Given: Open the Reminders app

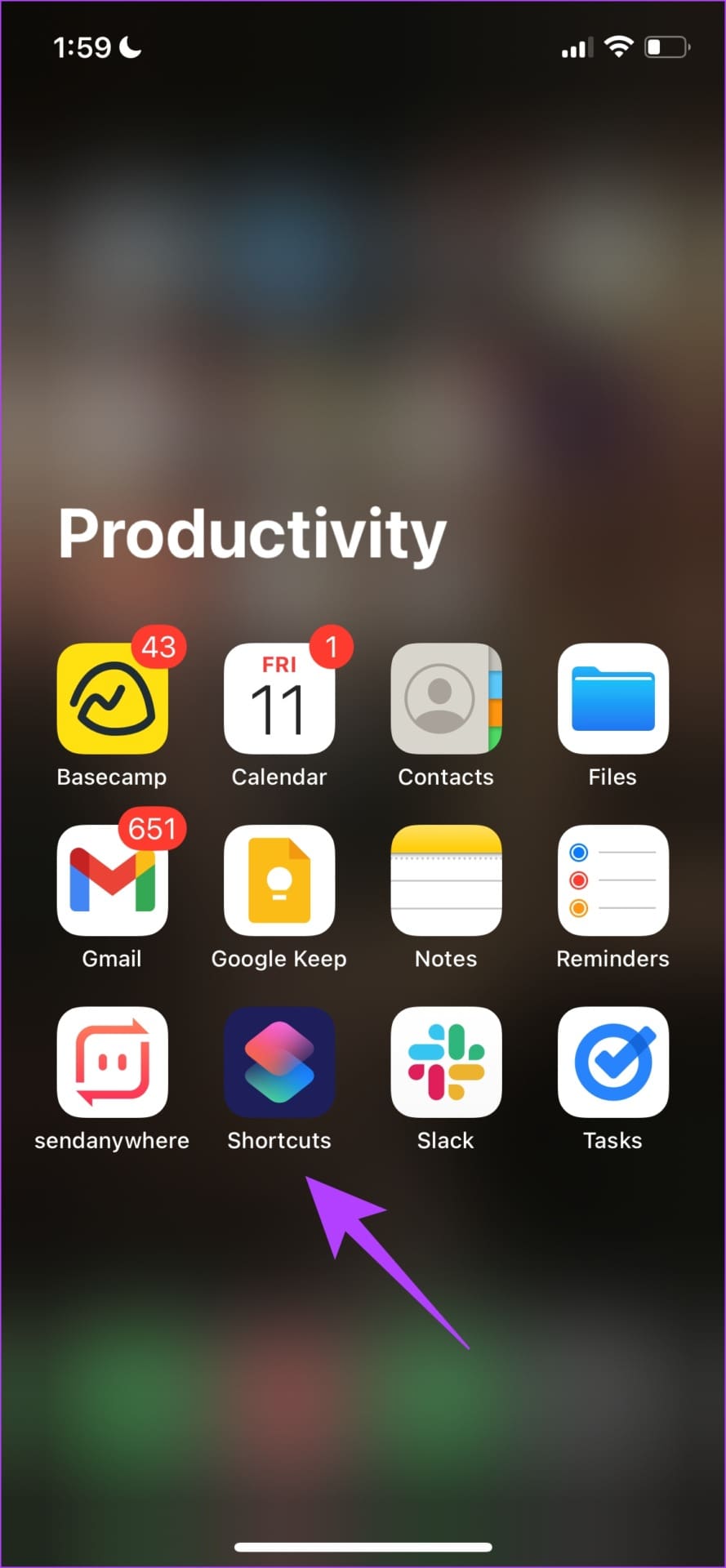Looking at the screenshot, I should tap(612, 881).
